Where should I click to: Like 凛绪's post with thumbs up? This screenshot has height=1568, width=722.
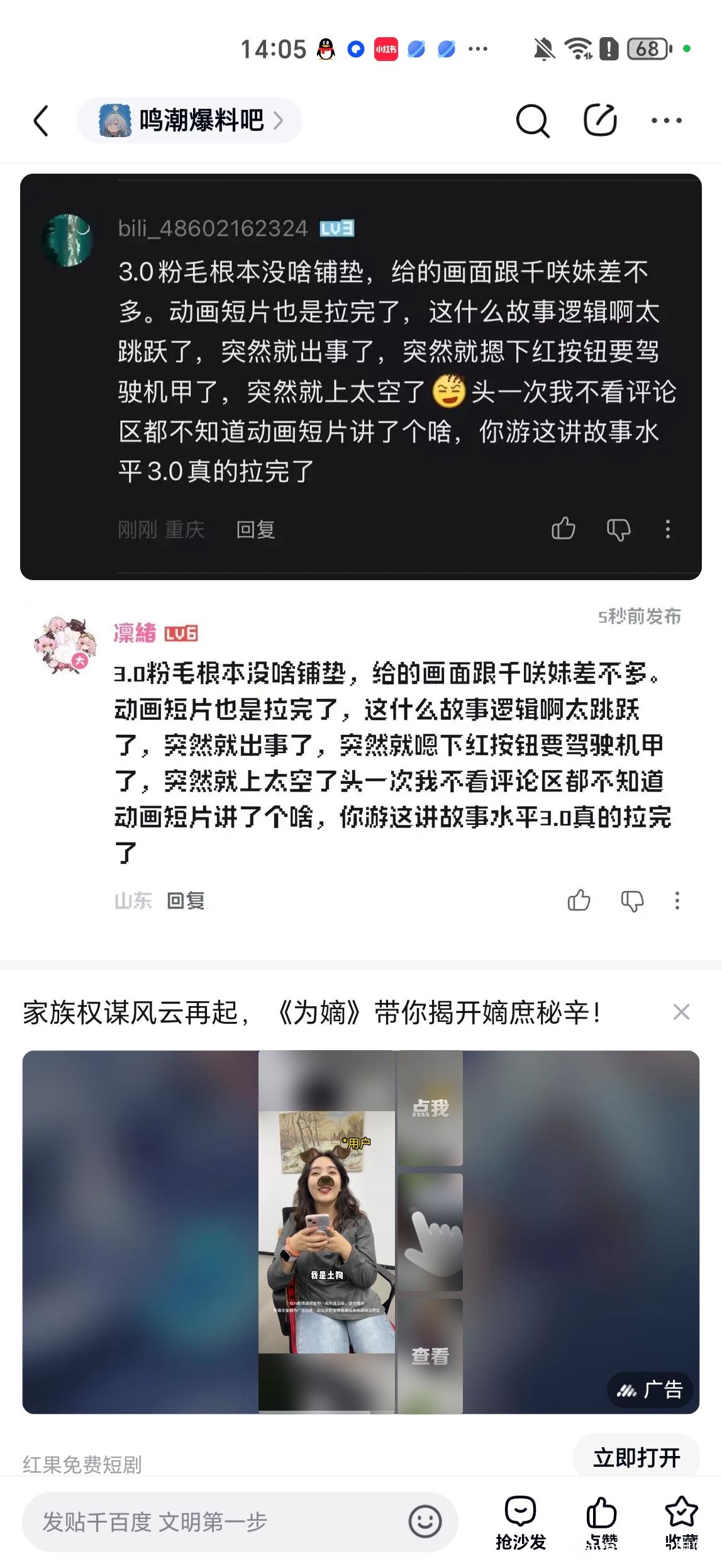(x=579, y=900)
